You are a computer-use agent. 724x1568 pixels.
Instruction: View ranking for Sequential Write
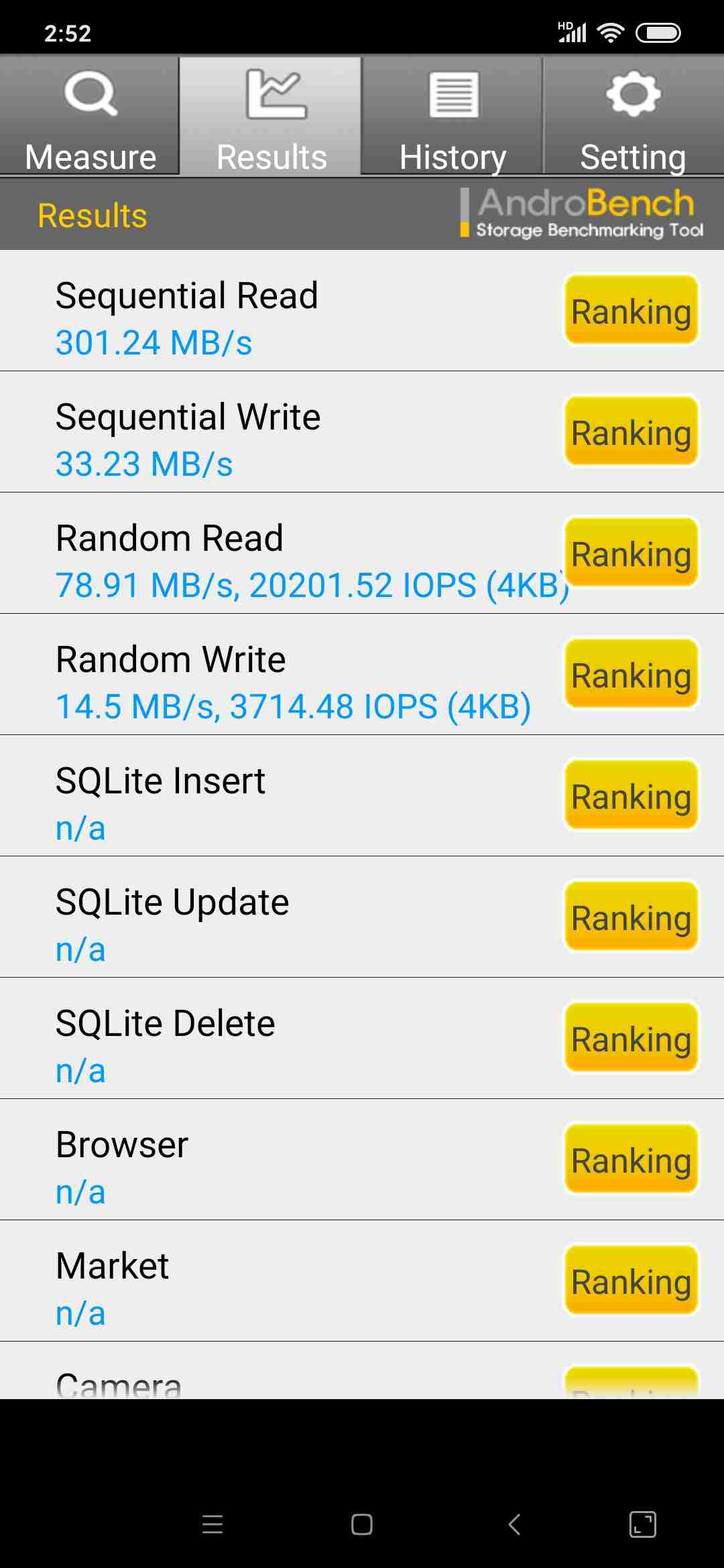point(631,431)
